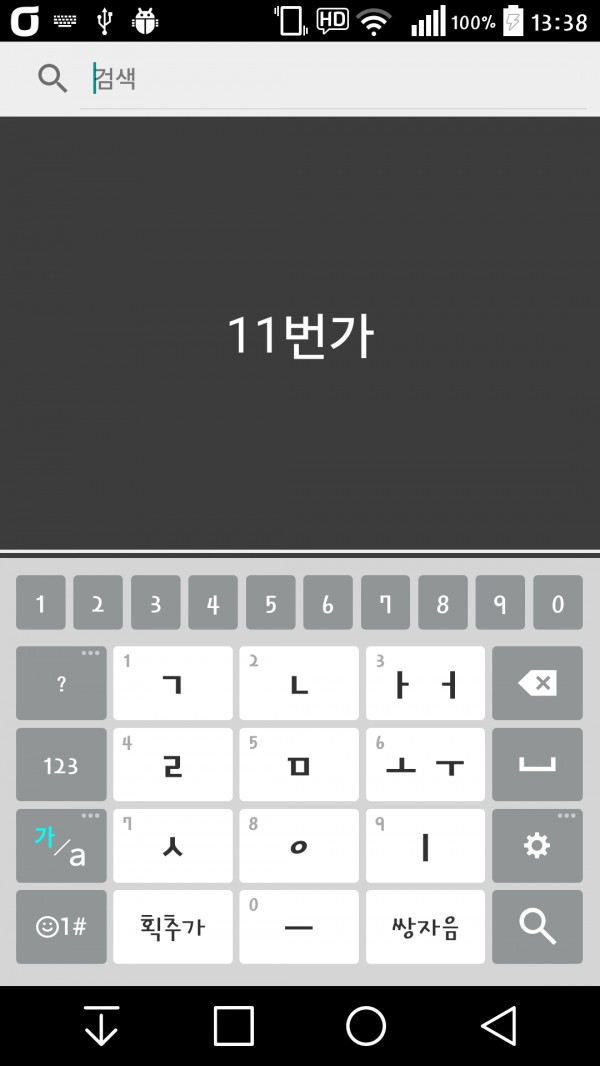This screenshot has width=600, height=1066.
Task: Submit search with the keyboard's magnifier key
Action: pyautogui.click(x=537, y=927)
